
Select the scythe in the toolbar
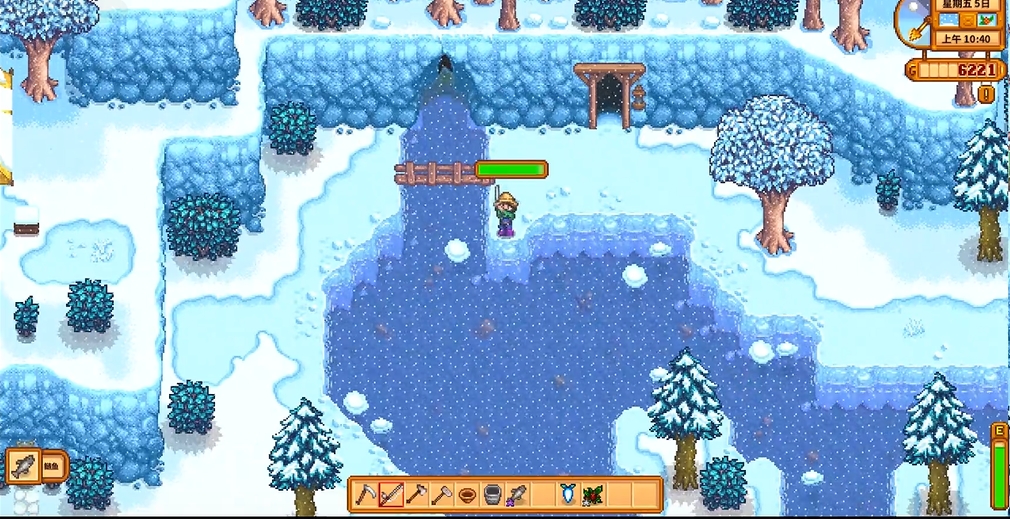coord(367,494)
